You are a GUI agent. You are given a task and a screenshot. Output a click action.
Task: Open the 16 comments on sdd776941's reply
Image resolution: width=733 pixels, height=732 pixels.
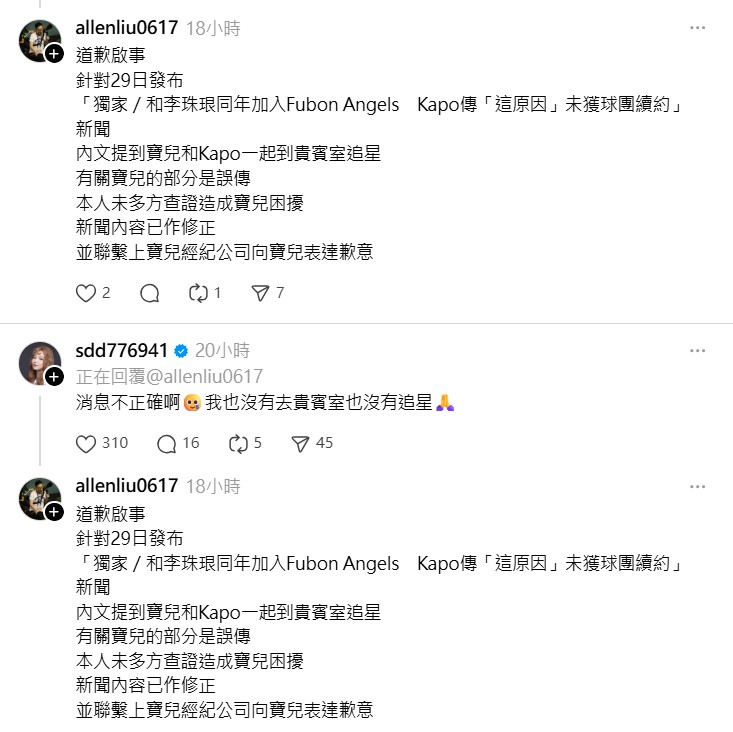point(167,443)
